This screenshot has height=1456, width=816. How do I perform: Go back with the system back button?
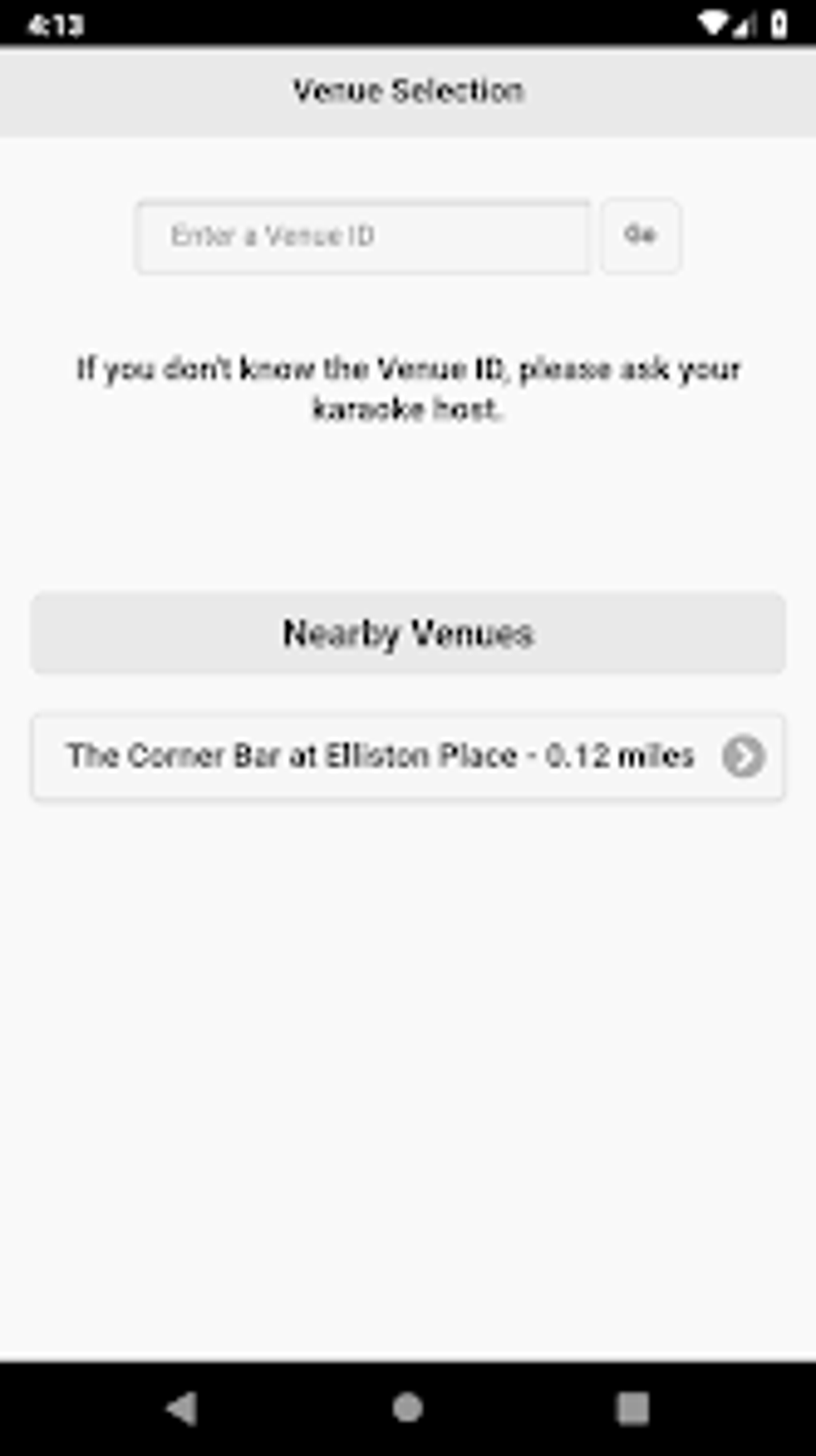click(x=182, y=1408)
